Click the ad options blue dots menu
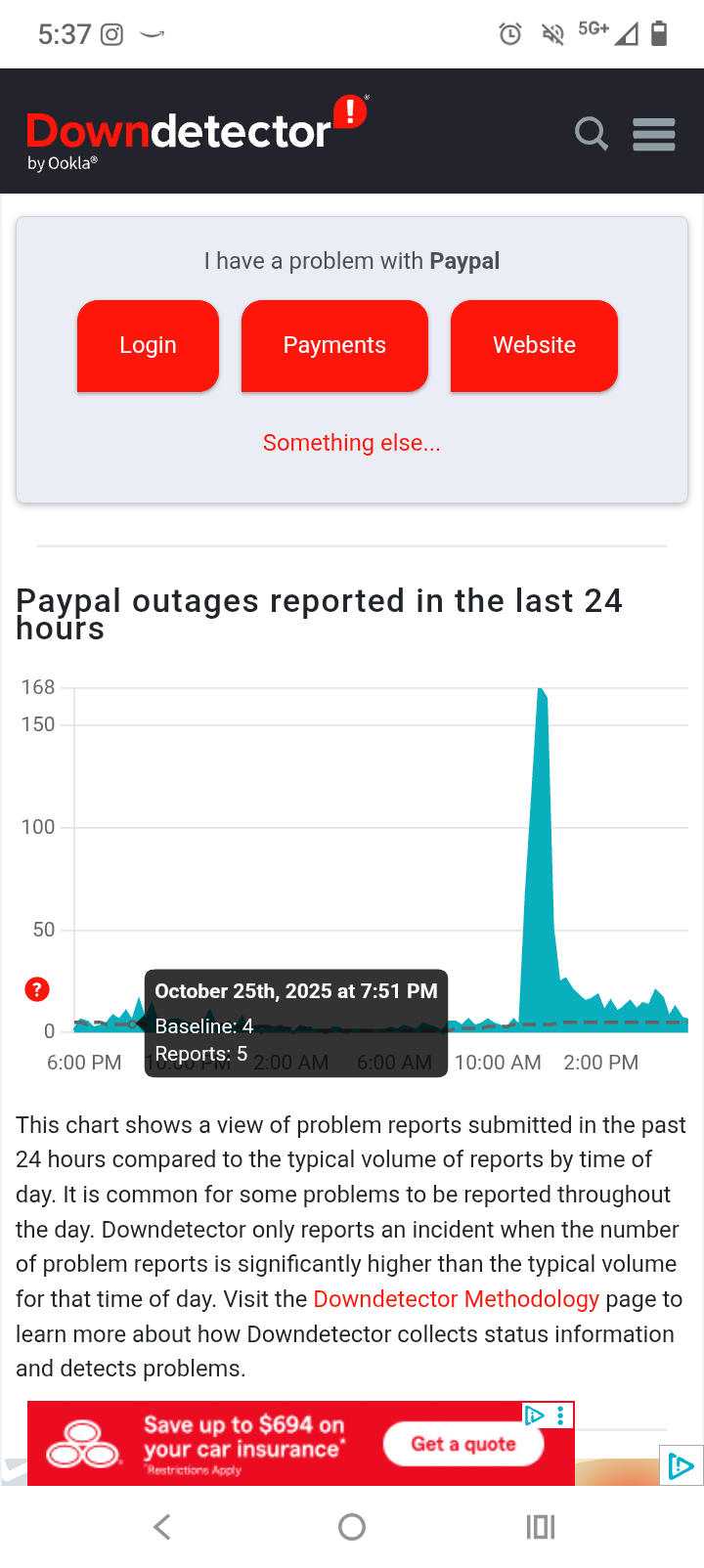Image resolution: width=704 pixels, height=1568 pixels. tap(559, 1415)
